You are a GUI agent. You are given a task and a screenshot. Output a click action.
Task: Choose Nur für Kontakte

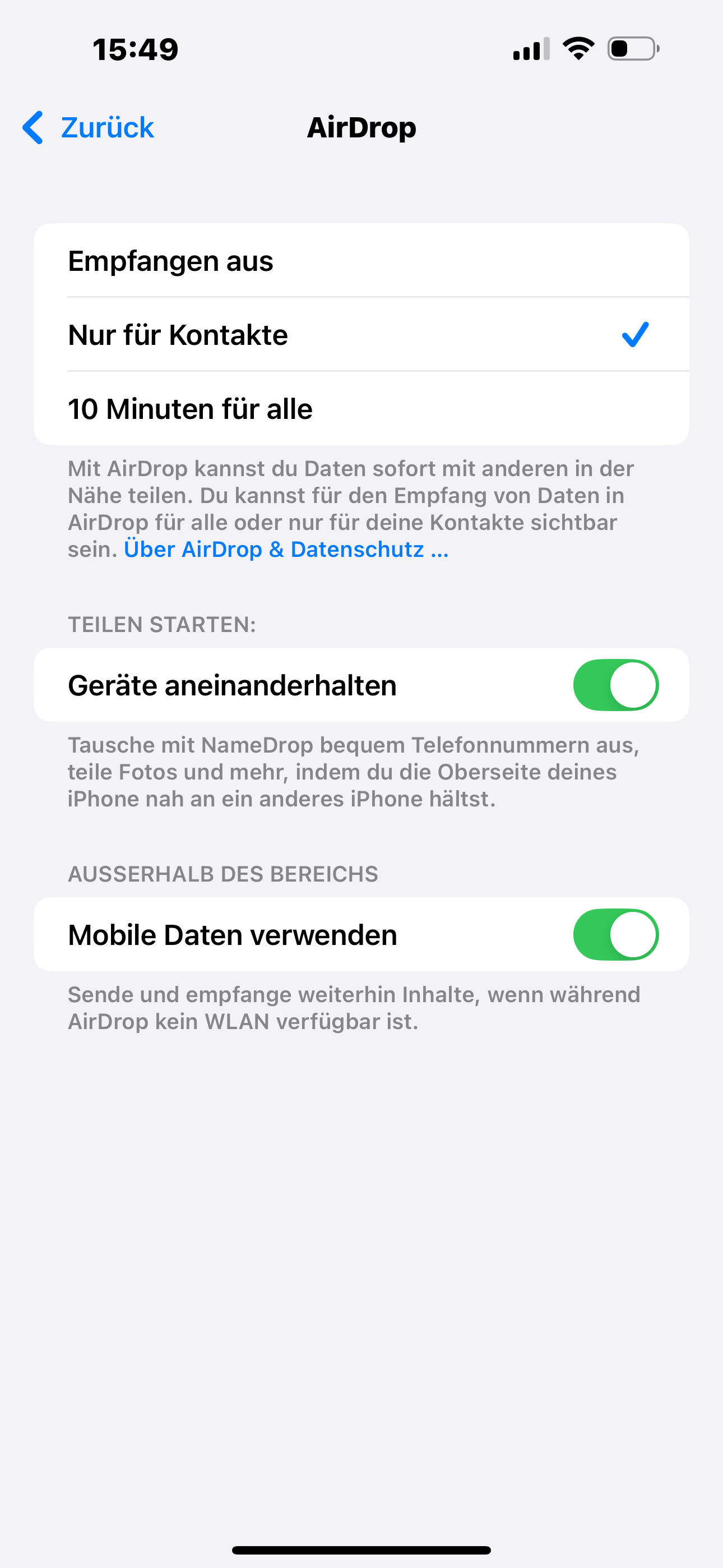tap(360, 335)
